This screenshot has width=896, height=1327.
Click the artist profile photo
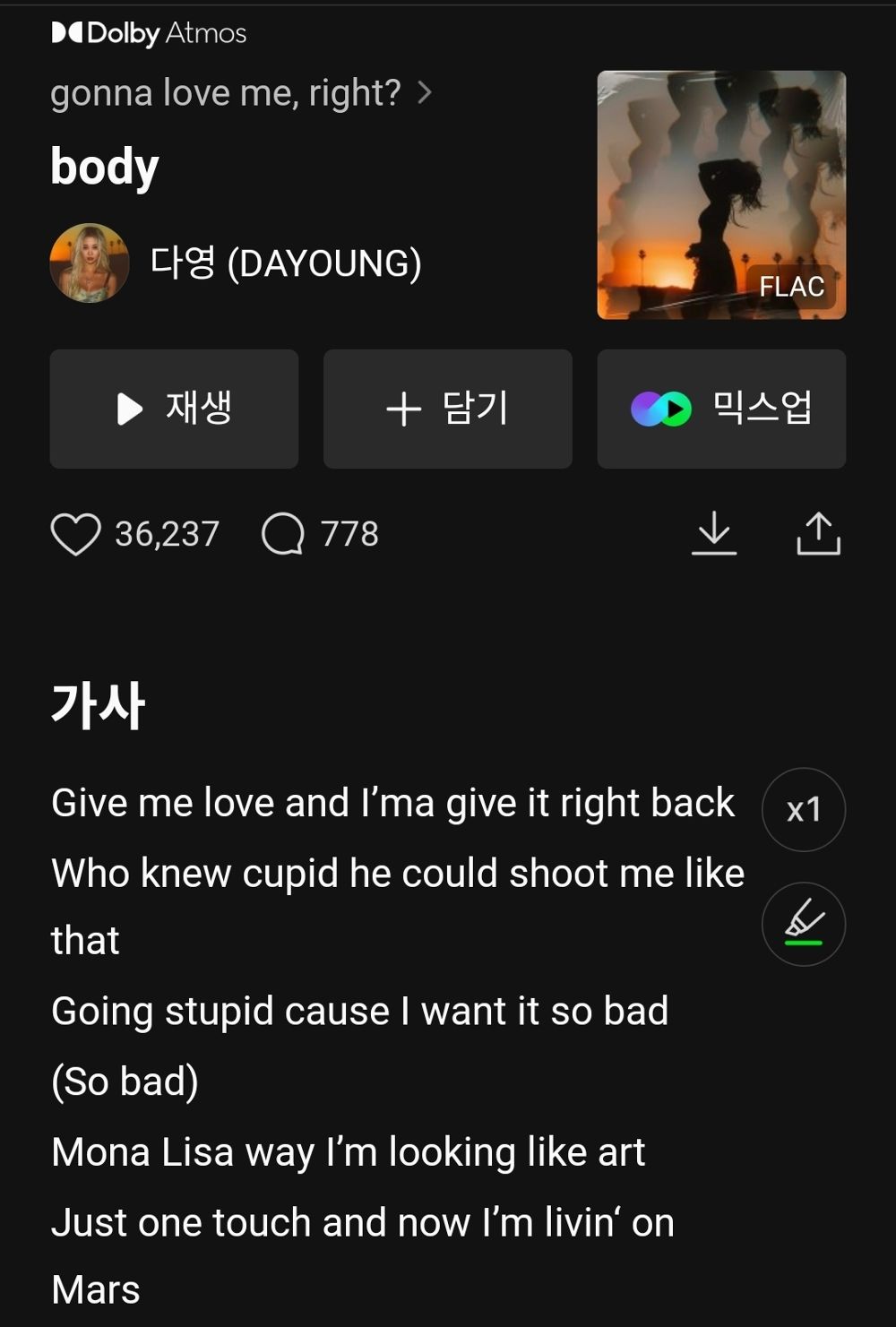coord(89,263)
